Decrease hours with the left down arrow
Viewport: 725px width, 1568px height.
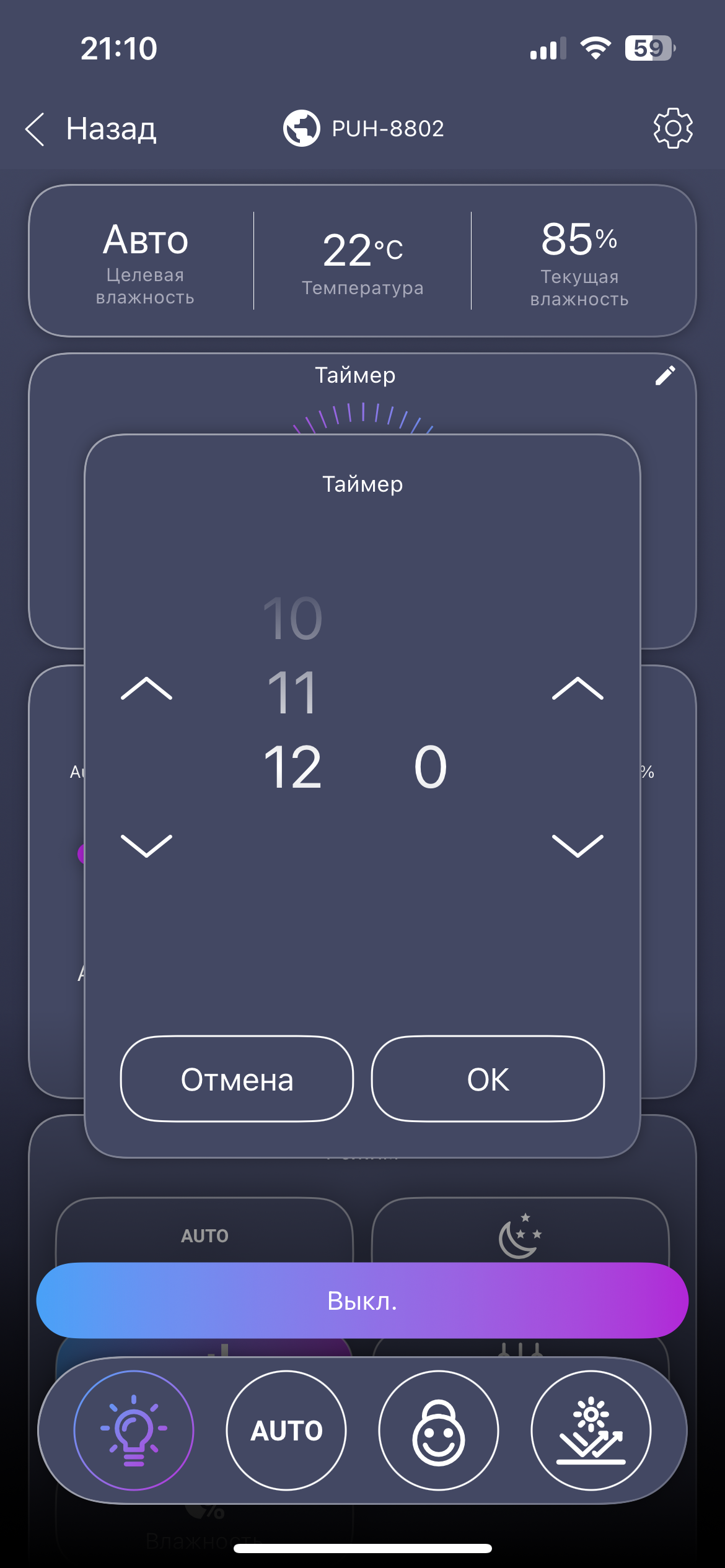(x=146, y=845)
